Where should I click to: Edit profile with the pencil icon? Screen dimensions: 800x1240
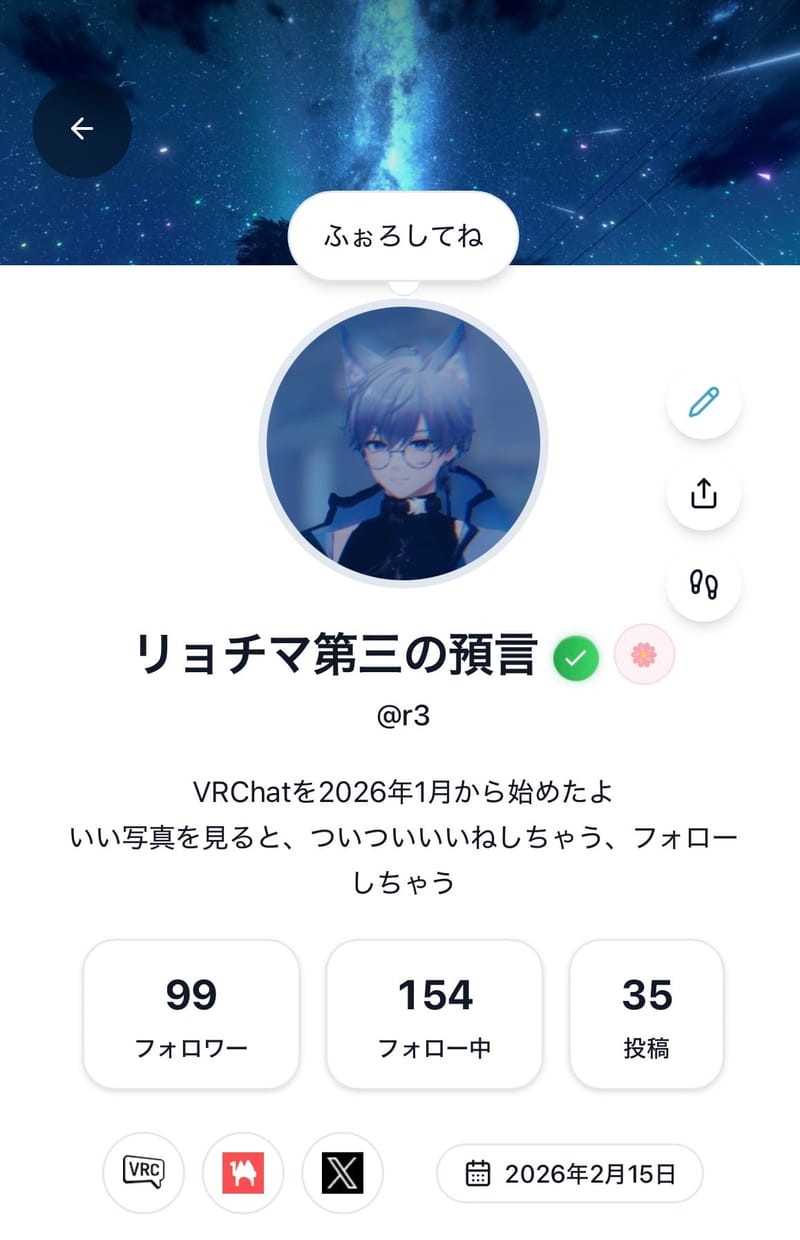click(704, 403)
